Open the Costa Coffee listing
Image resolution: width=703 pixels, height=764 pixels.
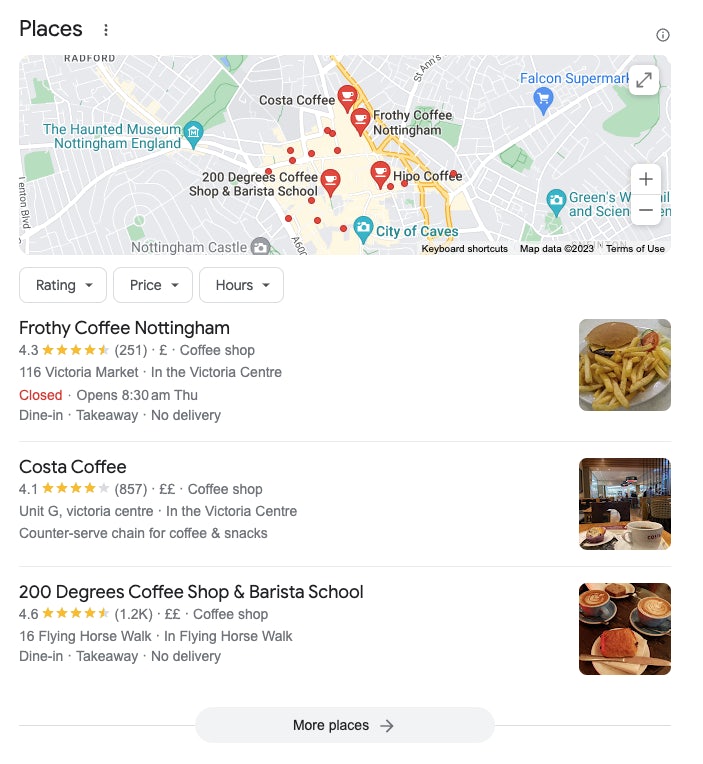click(73, 467)
